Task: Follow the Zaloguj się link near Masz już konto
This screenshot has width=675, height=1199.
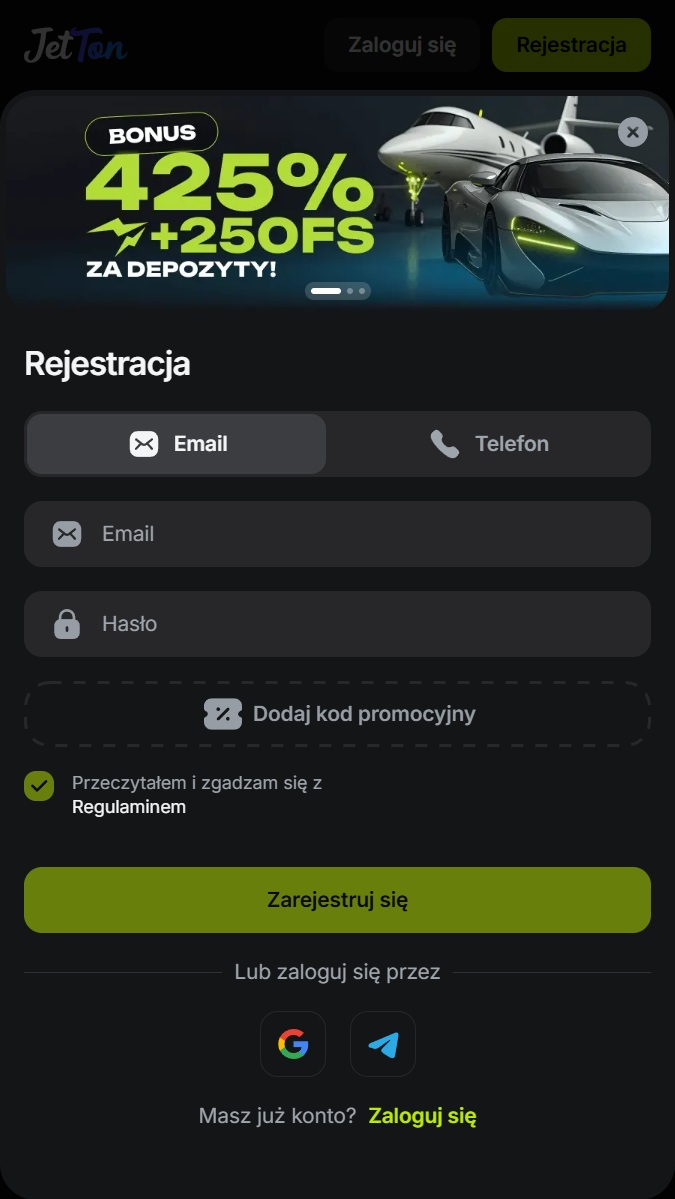Action: coord(422,1116)
